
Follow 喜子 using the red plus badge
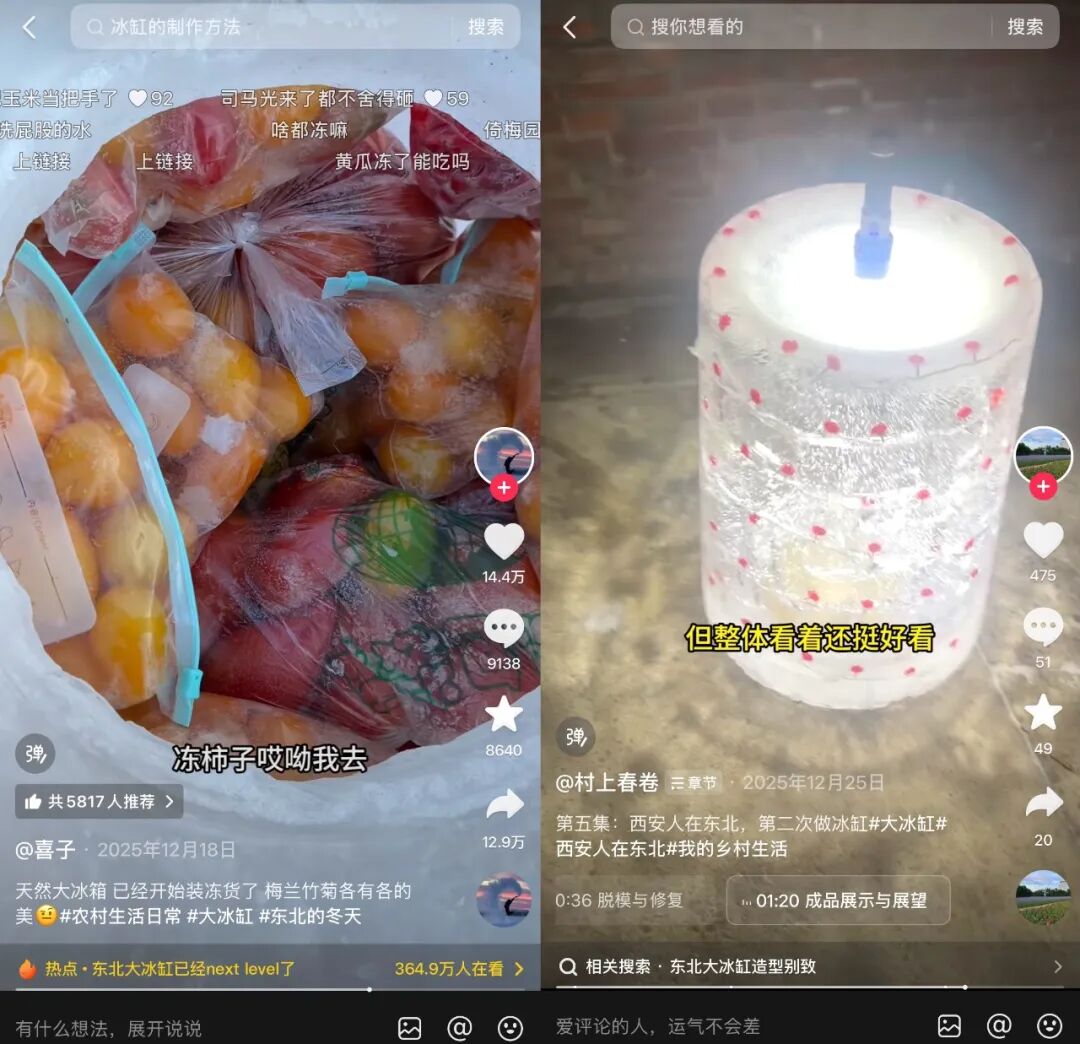[x=503, y=489]
